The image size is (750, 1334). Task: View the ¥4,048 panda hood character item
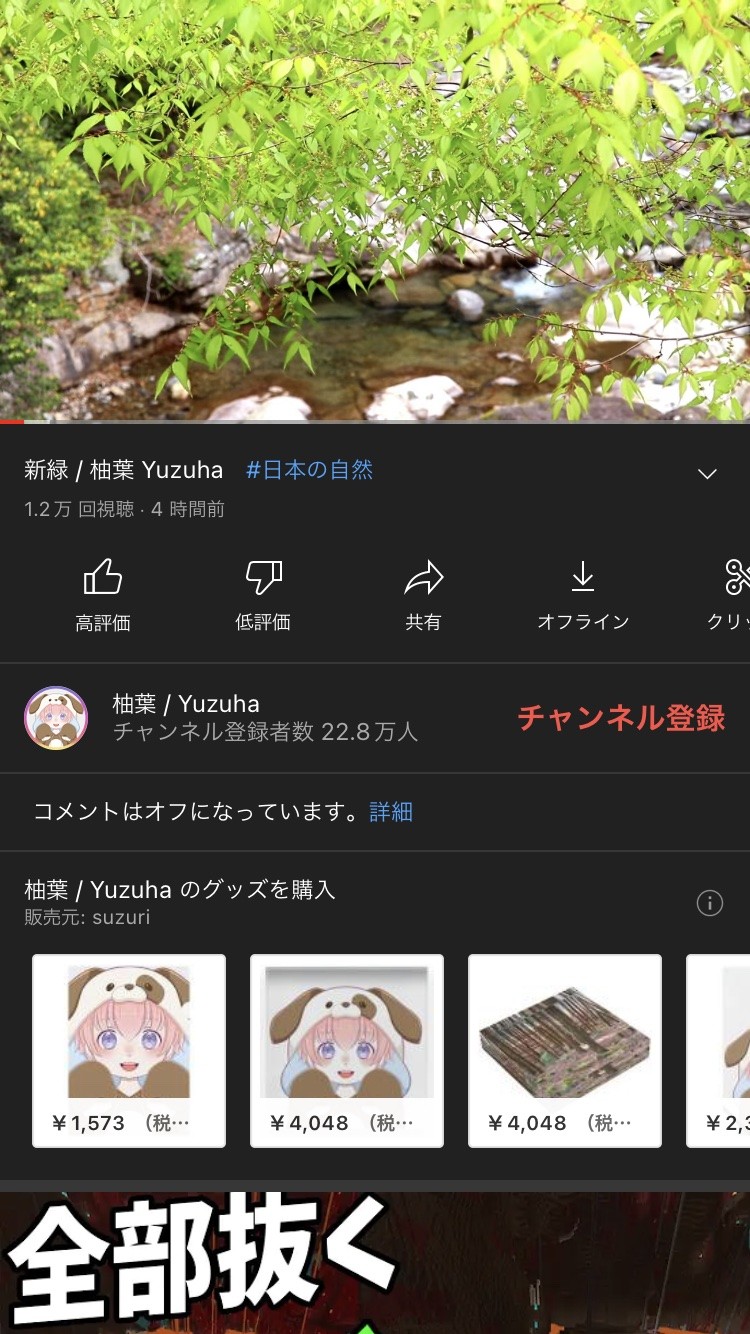[x=347, y=1050]
